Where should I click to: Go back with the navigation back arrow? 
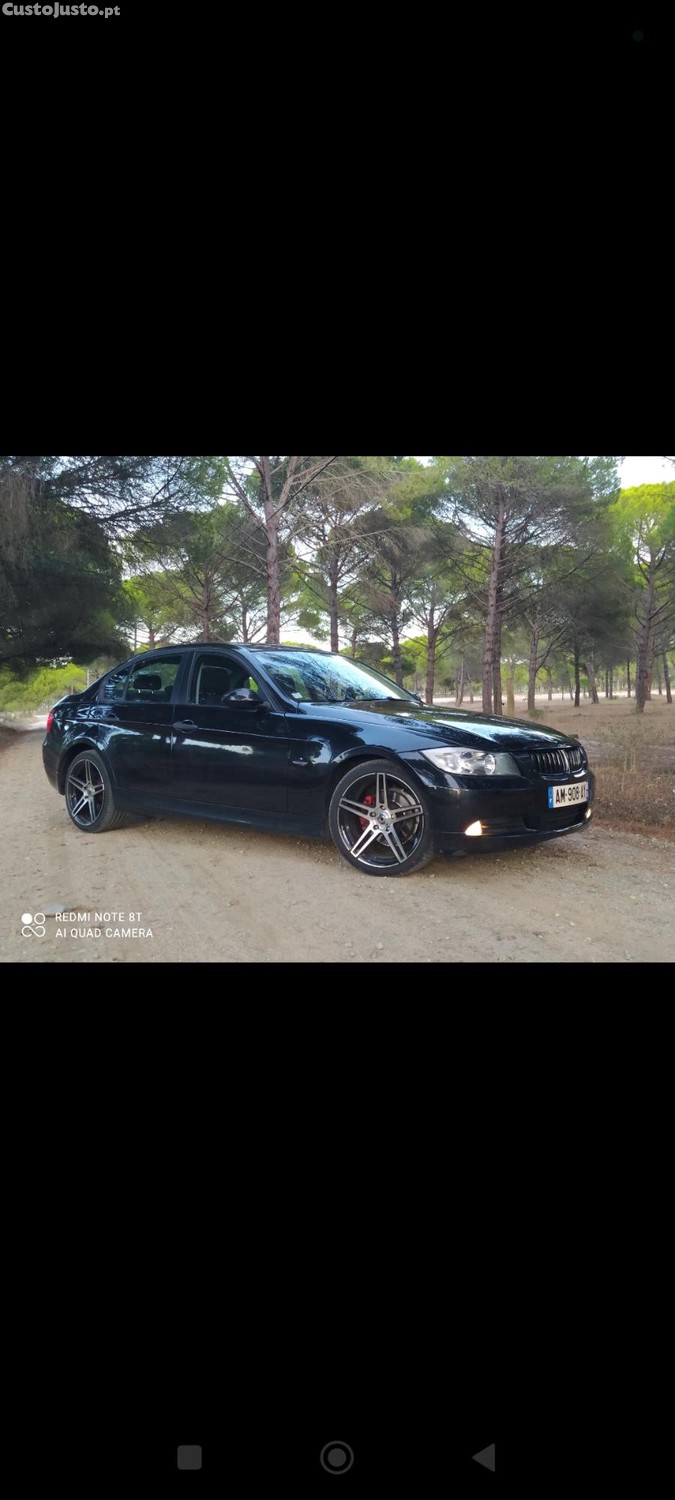coord(484,1457)
